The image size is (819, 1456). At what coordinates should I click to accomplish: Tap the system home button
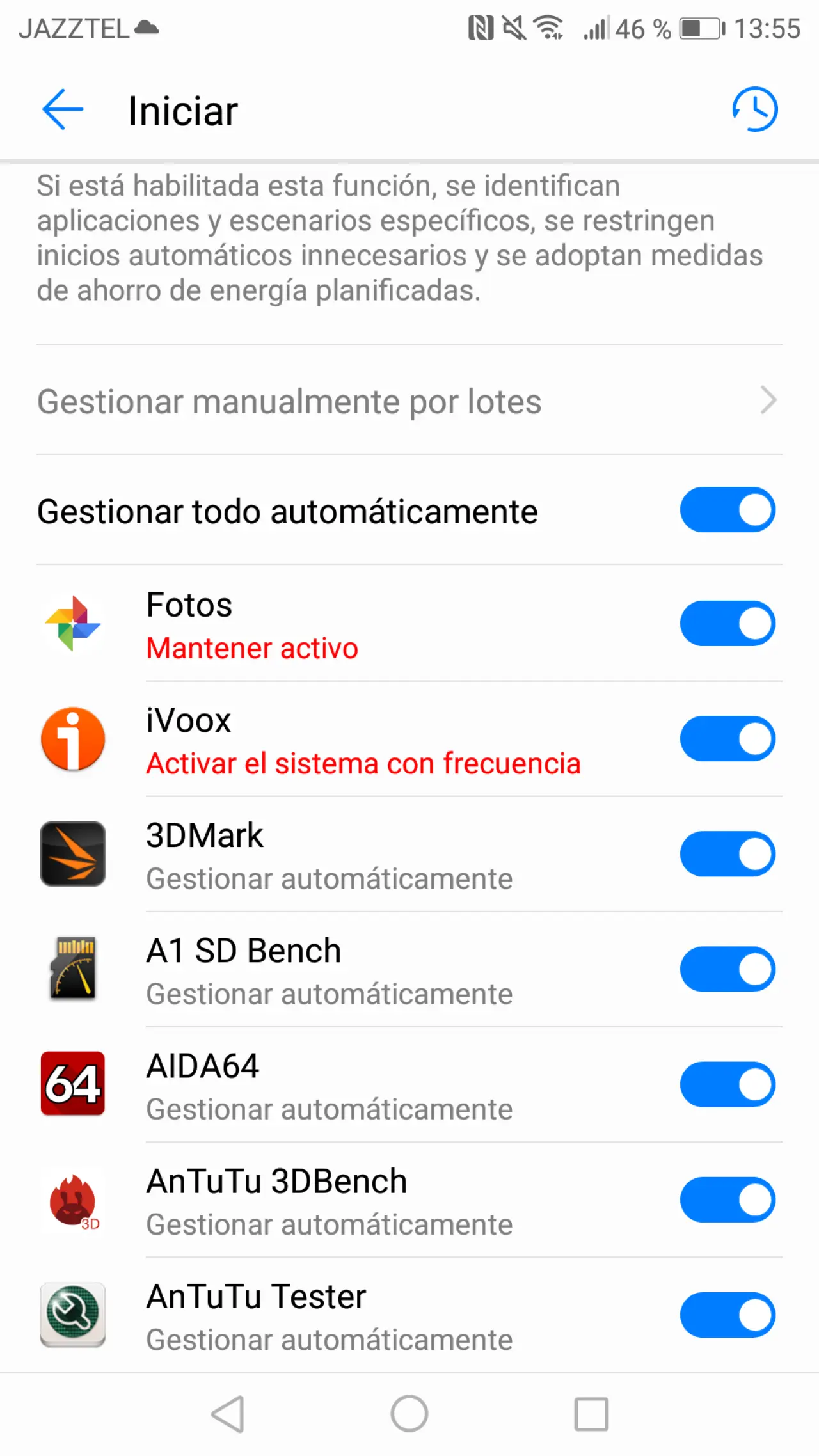(x=409, y=1414)
